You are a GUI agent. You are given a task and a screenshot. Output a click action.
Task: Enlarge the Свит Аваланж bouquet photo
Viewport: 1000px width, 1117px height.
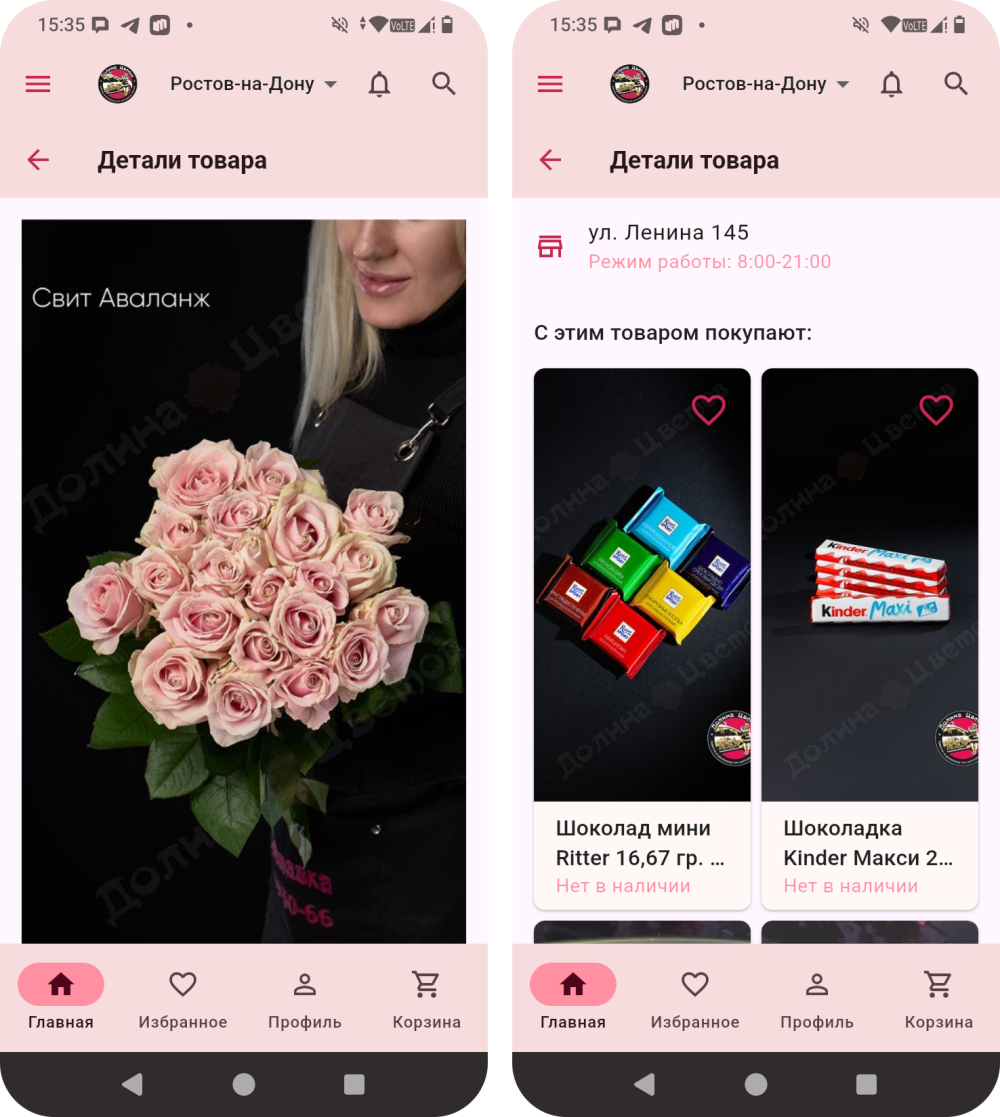pyautogui.click(x=243, y=580)
